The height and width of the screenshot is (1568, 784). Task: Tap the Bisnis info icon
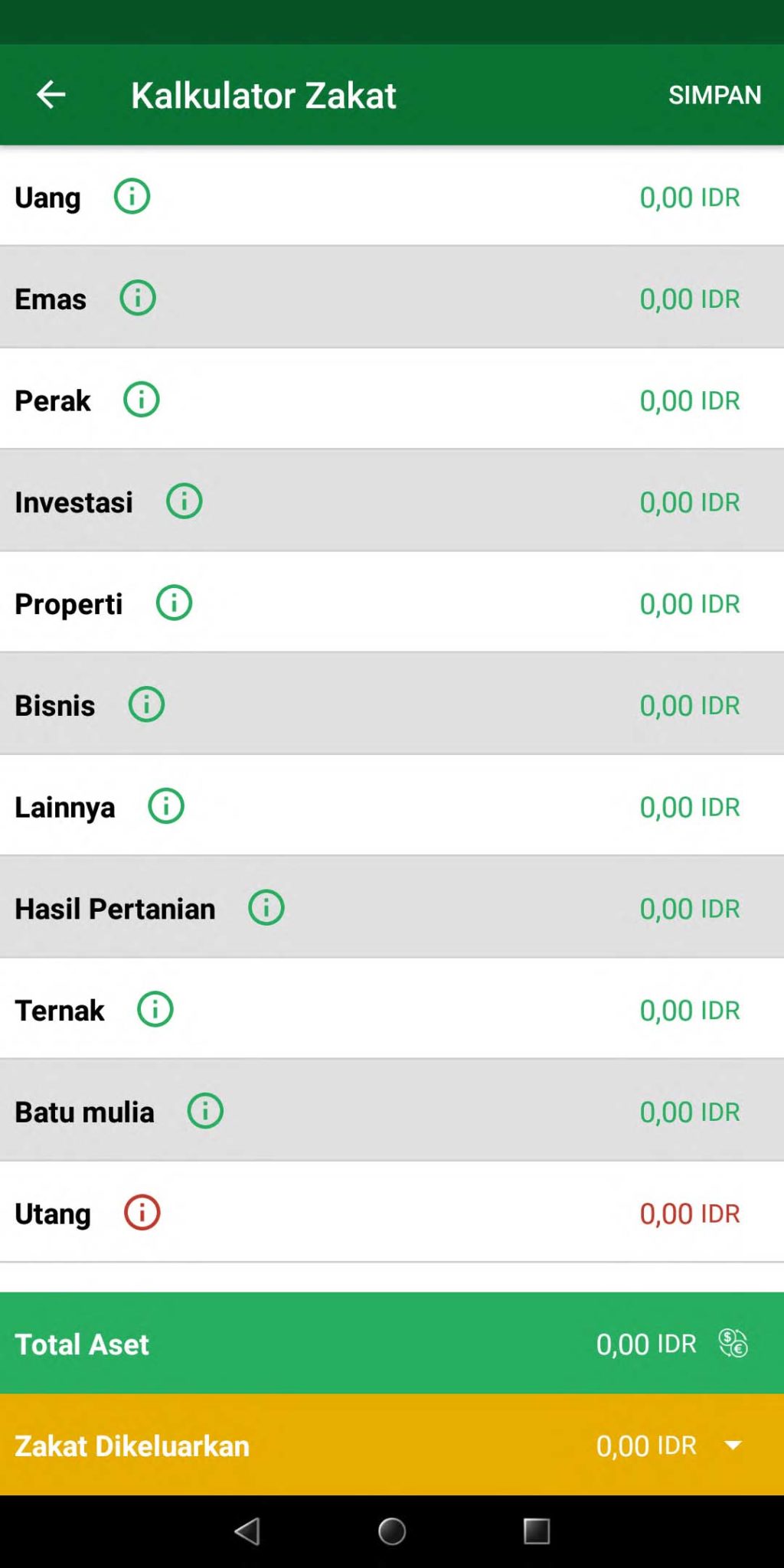pos(146,704)
